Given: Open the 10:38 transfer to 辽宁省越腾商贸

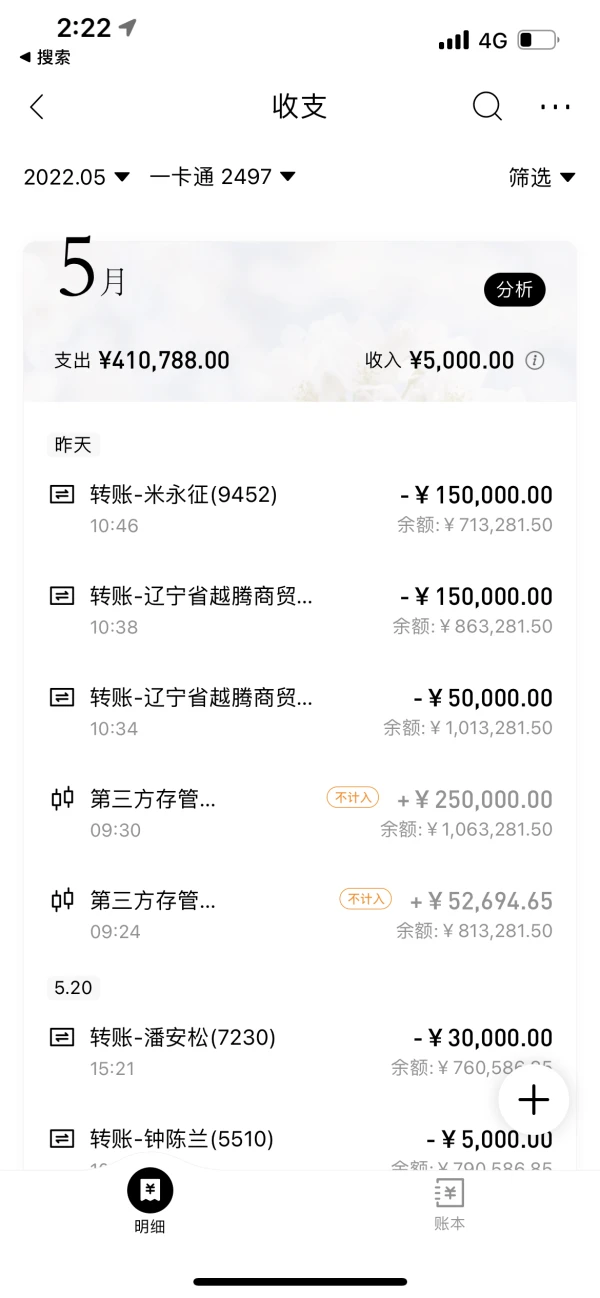Looking at the screenshot, I should [300, 610].
